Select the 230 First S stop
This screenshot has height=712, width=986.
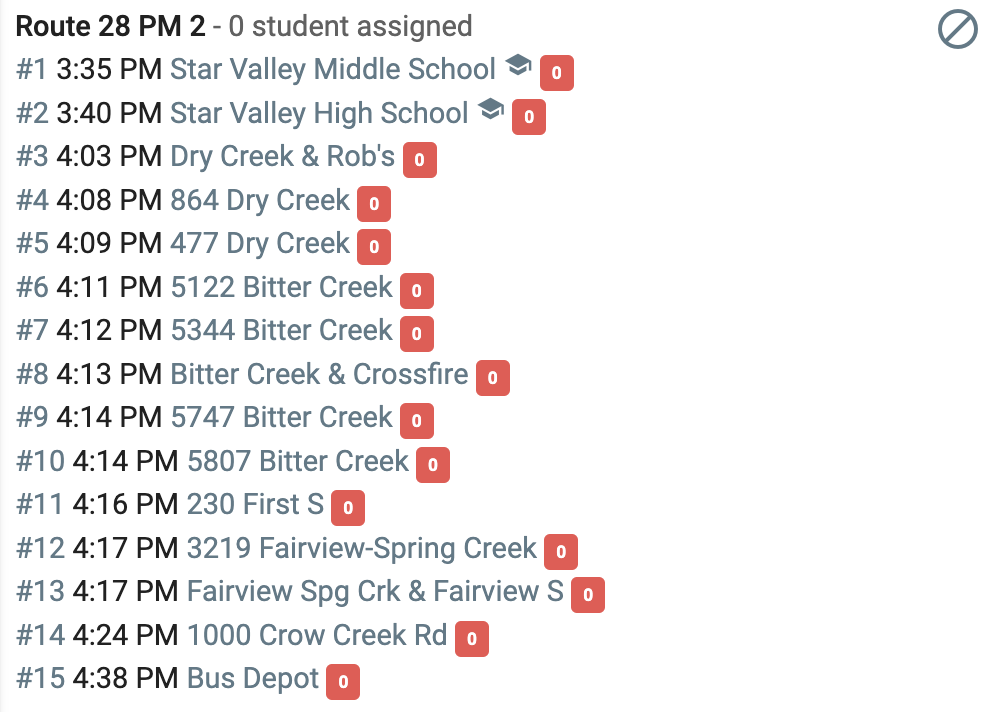tap(255, 504)
